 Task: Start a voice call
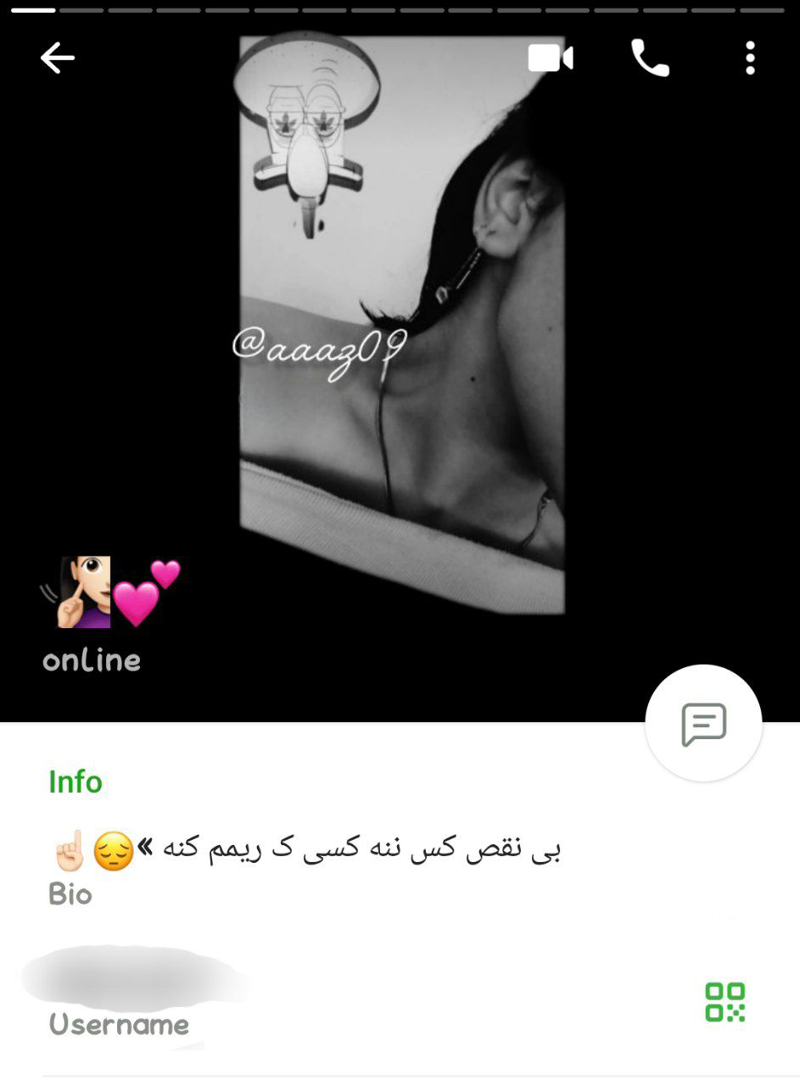coord(650,59)
